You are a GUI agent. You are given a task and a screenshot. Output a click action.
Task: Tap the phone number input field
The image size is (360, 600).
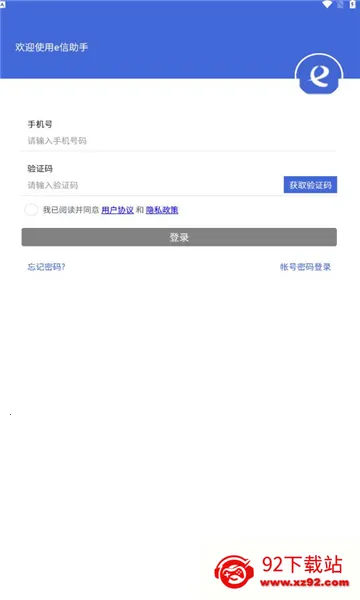[179, 141]
